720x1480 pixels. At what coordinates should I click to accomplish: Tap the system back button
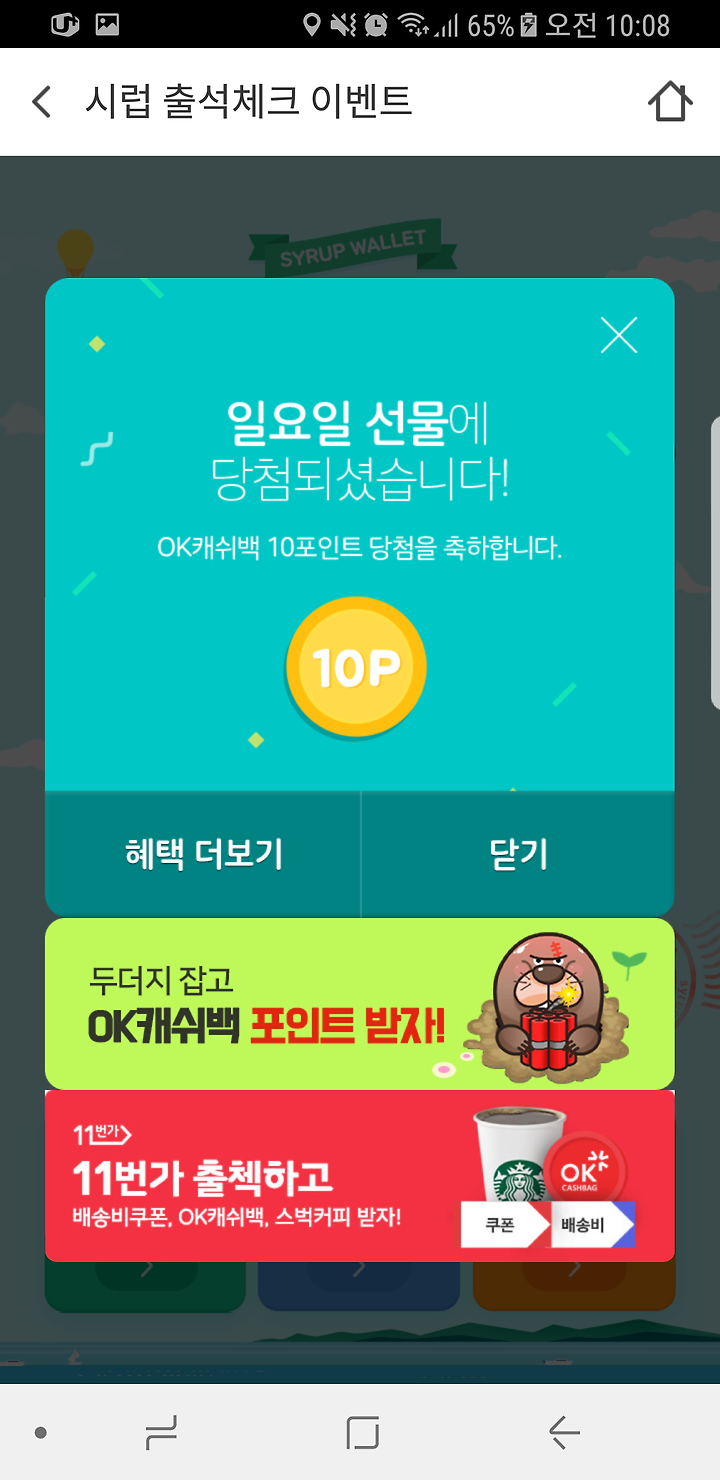click(565, 1433)
